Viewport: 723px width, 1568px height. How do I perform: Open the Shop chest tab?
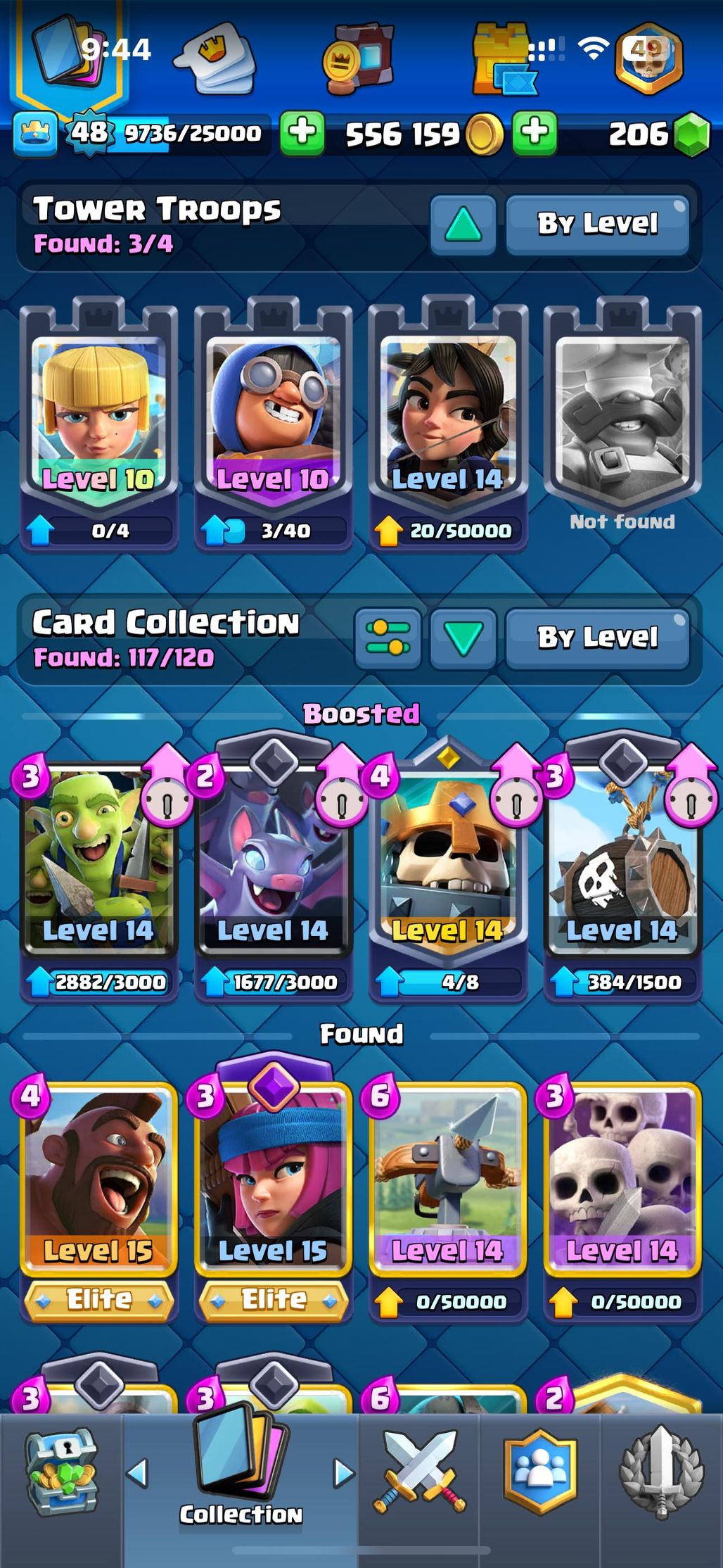point(62,1471)
